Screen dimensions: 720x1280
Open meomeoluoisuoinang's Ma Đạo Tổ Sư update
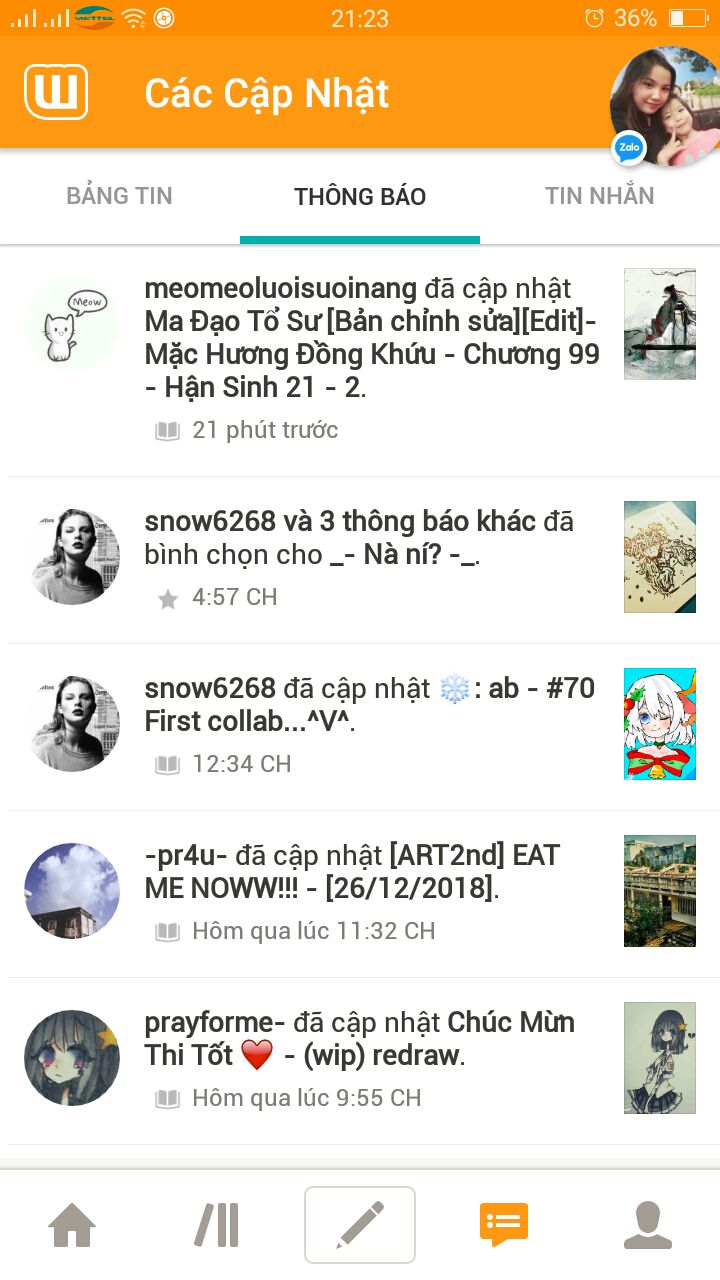click(x=371, y=338)
